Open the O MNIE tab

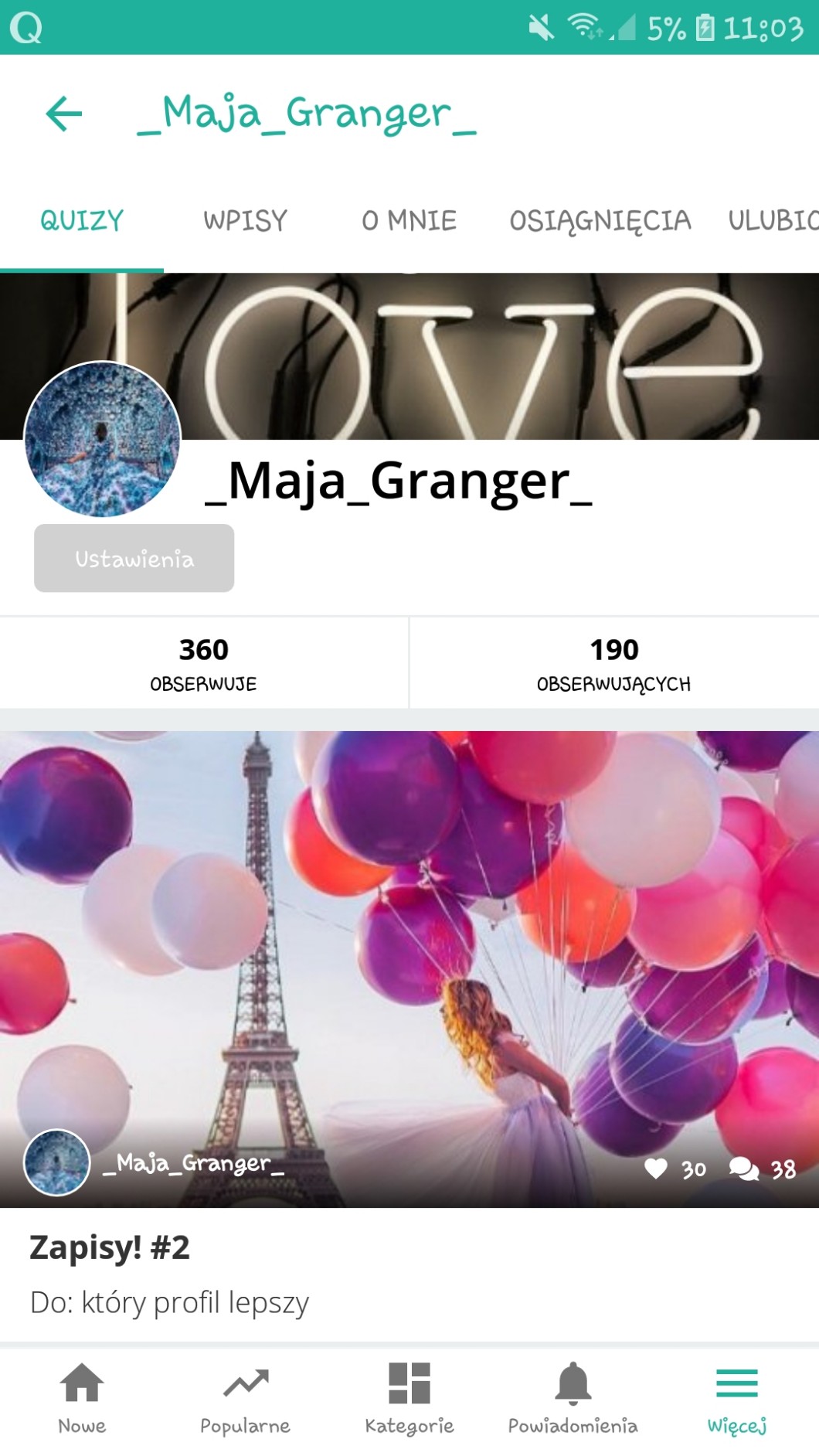(409, 221)
